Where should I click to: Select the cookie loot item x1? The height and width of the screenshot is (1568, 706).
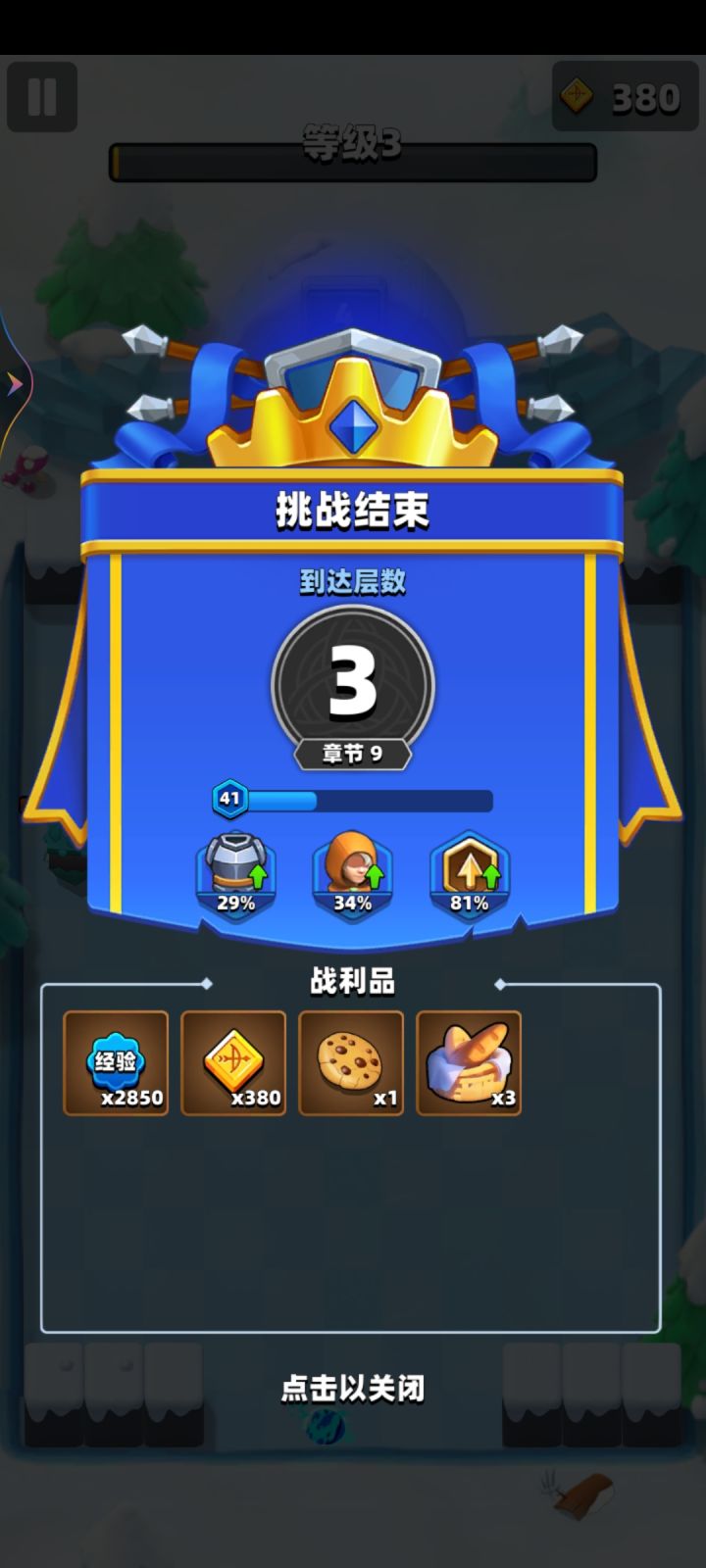[x=351, y=1063]
